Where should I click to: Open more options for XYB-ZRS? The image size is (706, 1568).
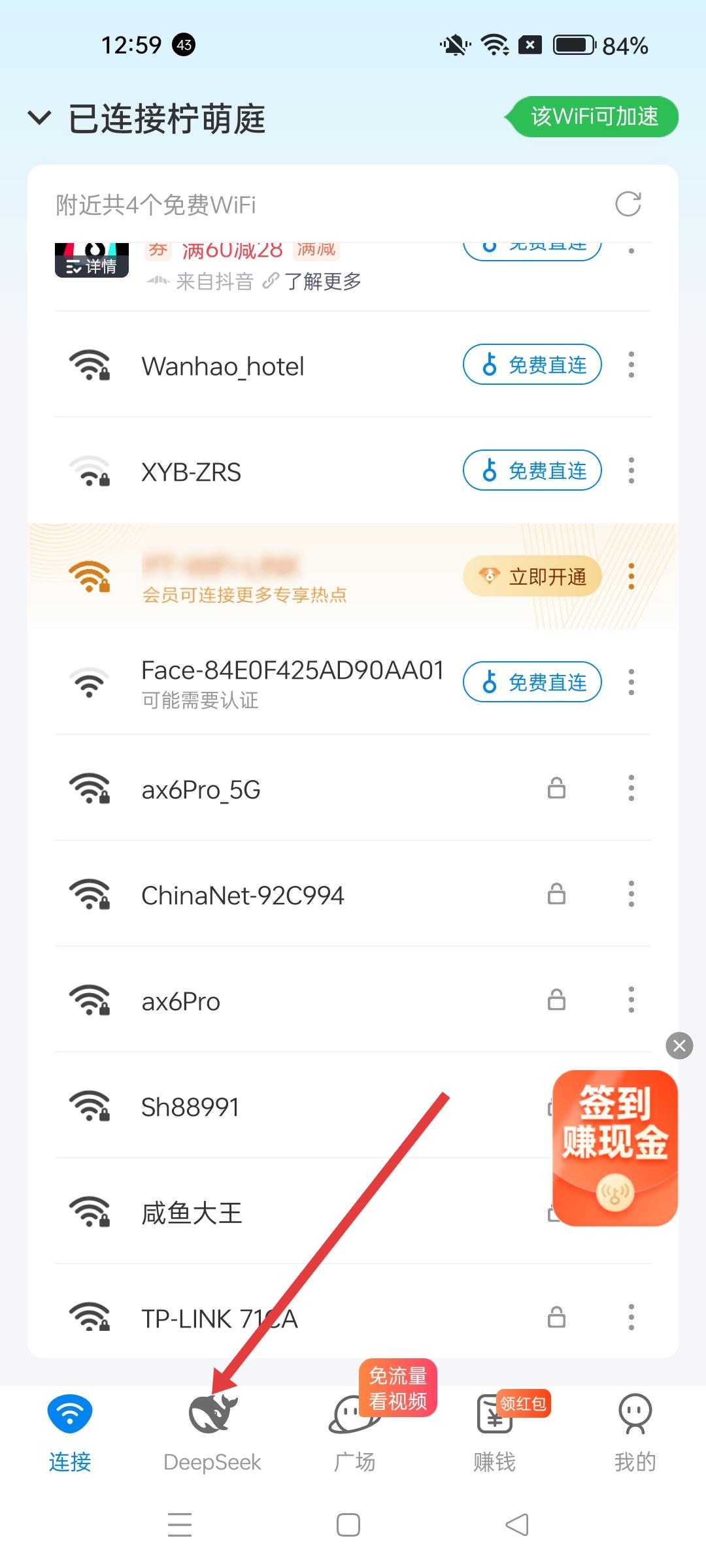pos(631,470)
